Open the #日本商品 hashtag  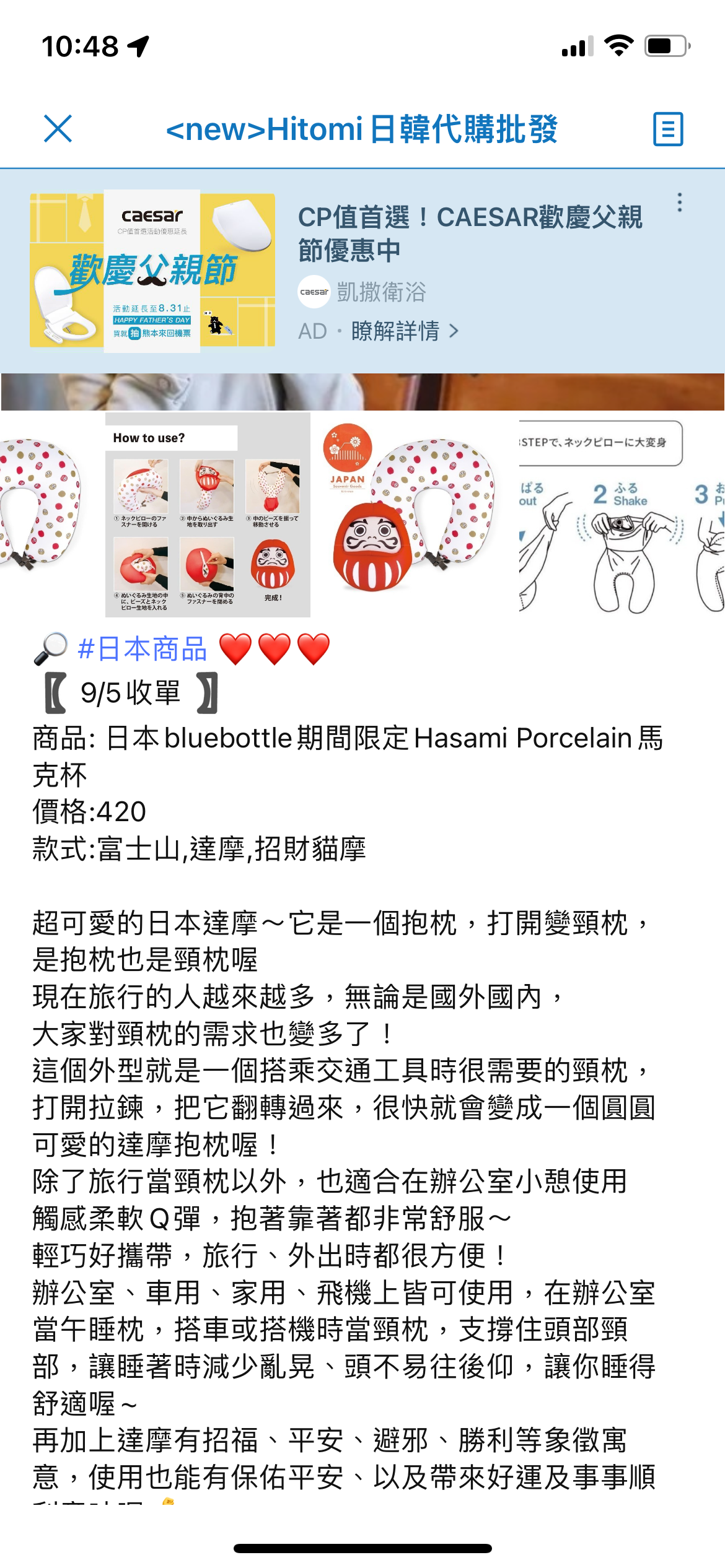point(142,649)
